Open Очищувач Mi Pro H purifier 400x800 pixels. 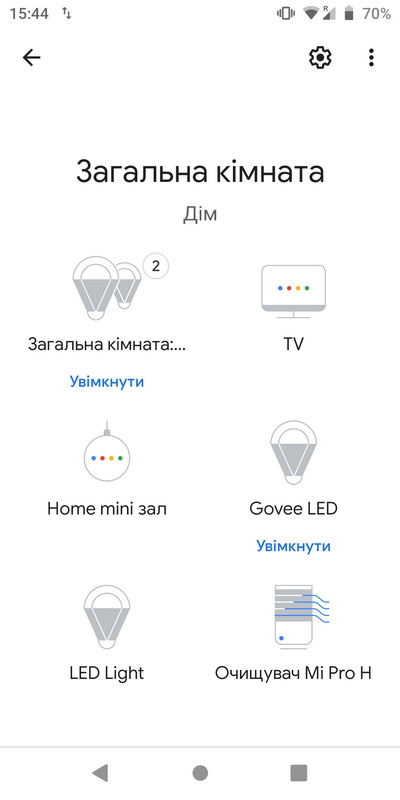[293, 633]
